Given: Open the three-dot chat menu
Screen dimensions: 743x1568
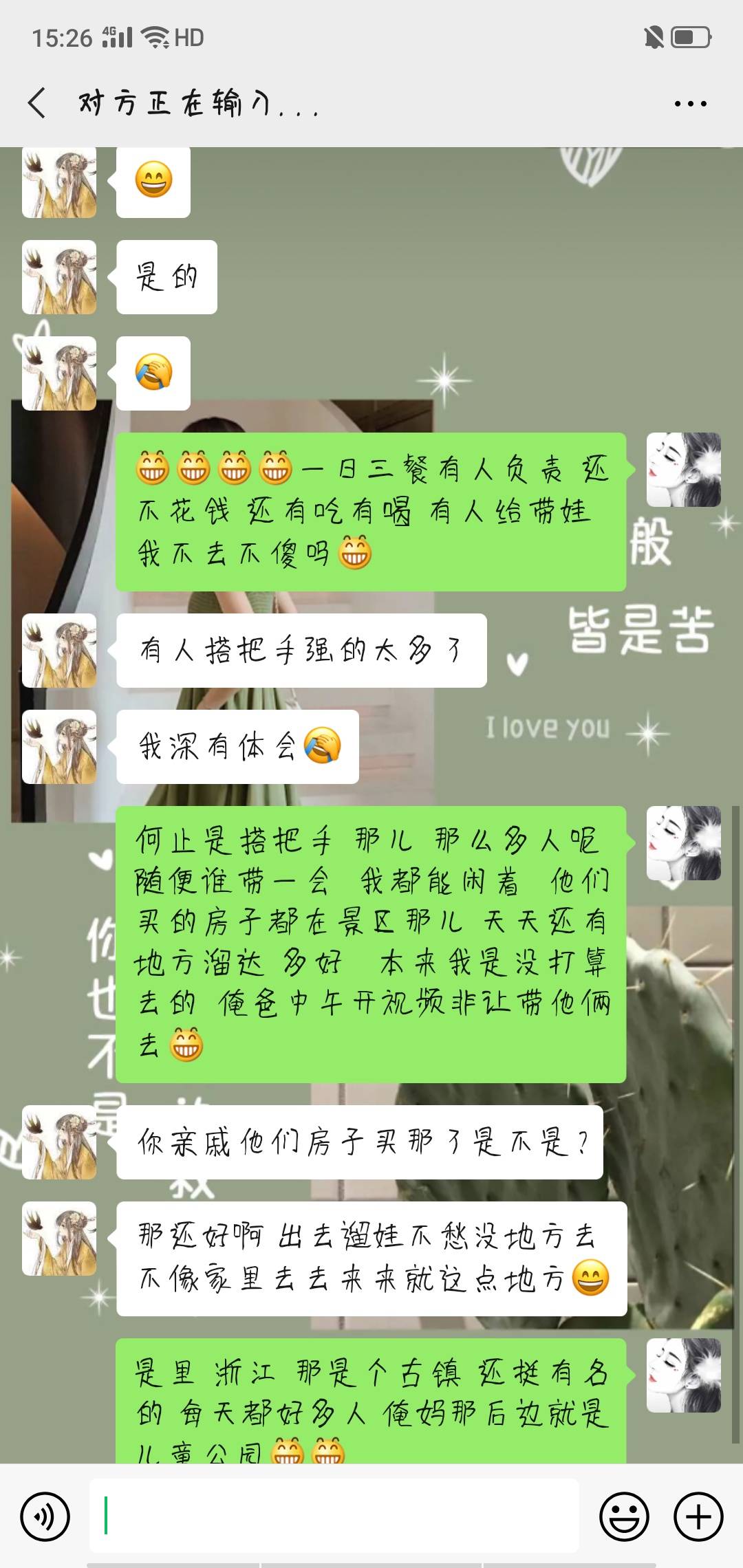Looking at the screenshot, I should (690, 104).
